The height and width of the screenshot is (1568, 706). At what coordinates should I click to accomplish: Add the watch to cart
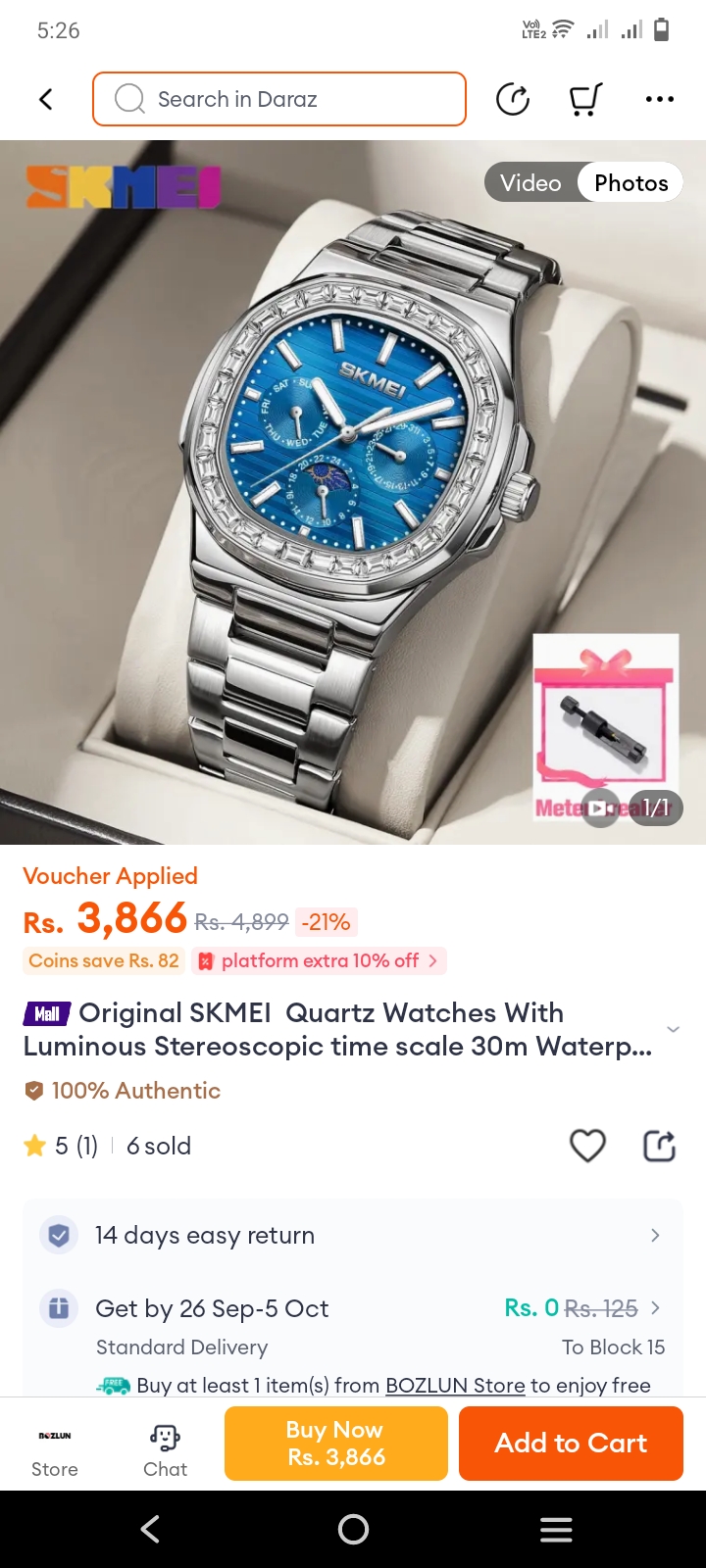(x=571, y=1444)
